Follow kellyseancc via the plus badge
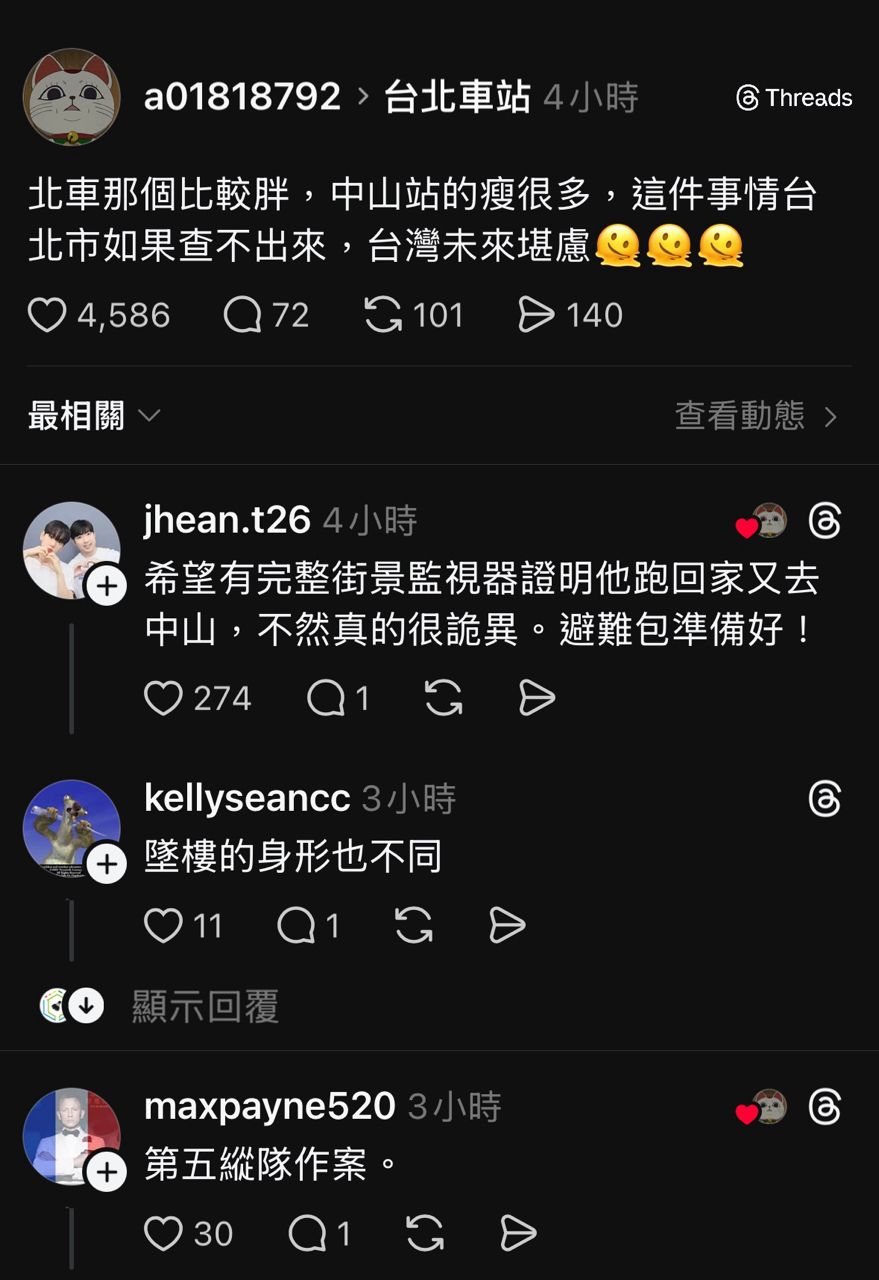The image size is (879, 1280). click(x=106, y=864)
